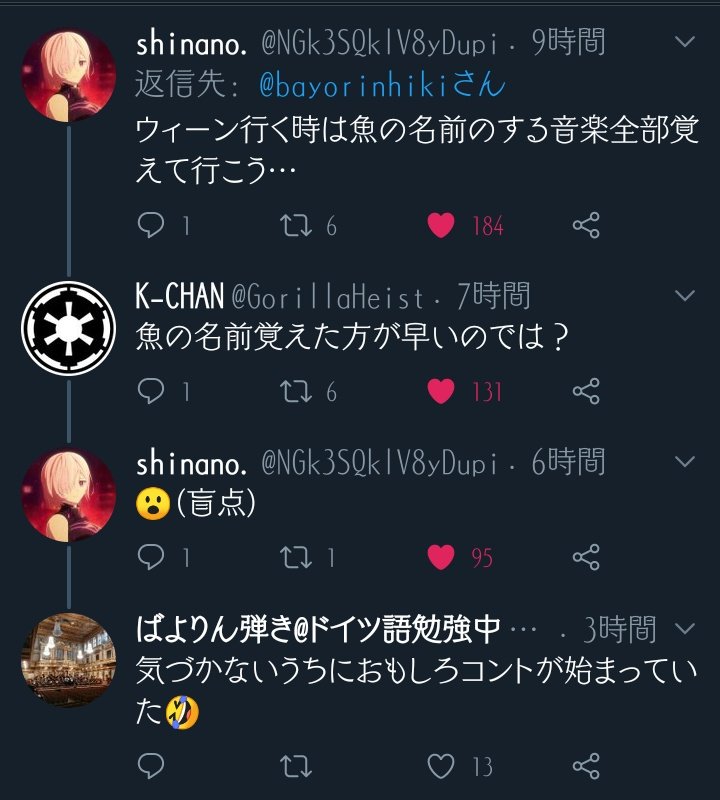Like shinano.'s (盲点) tweet
This screenshot has width=720, height=800.
tap(441, 557)
